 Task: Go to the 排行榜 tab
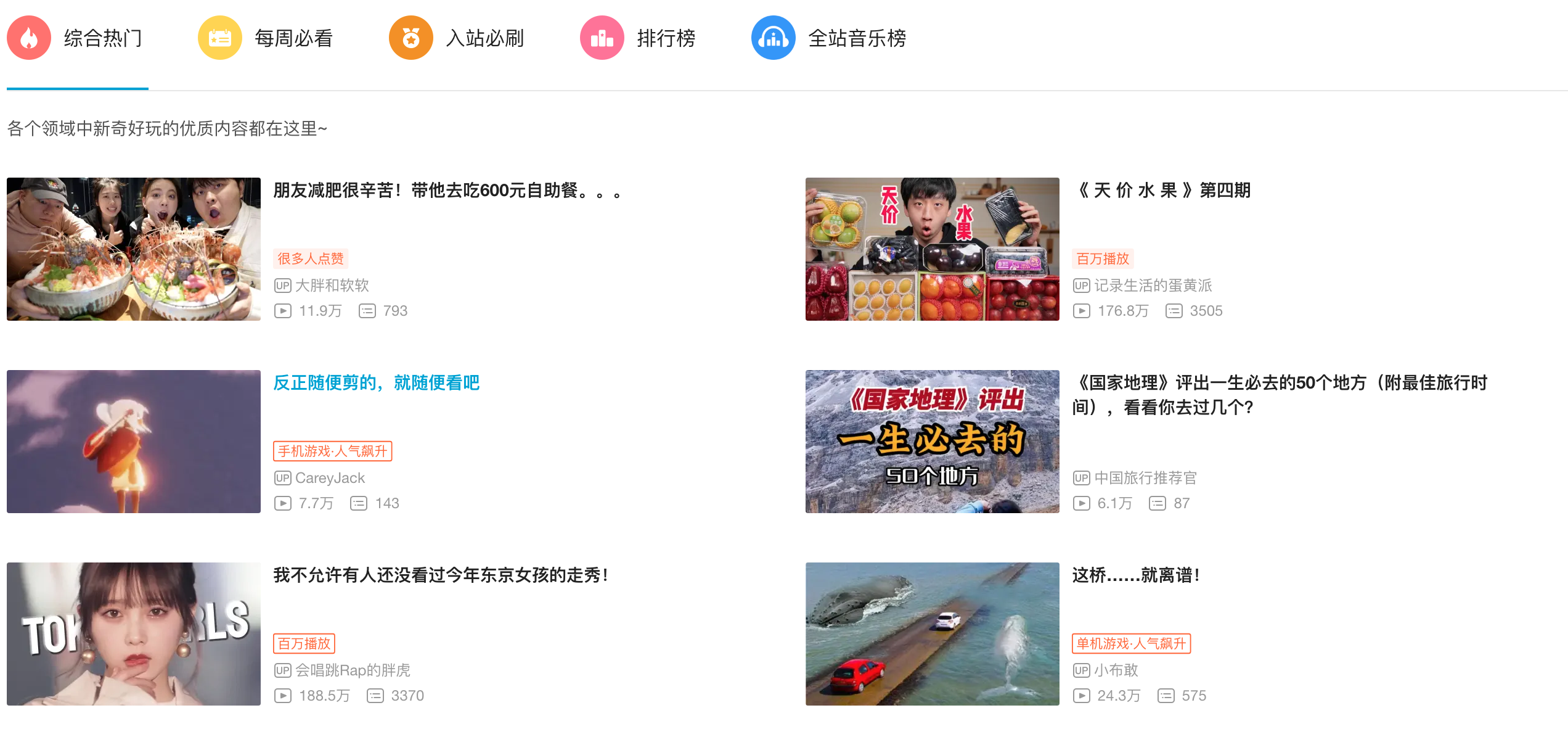tap(639, 38)
